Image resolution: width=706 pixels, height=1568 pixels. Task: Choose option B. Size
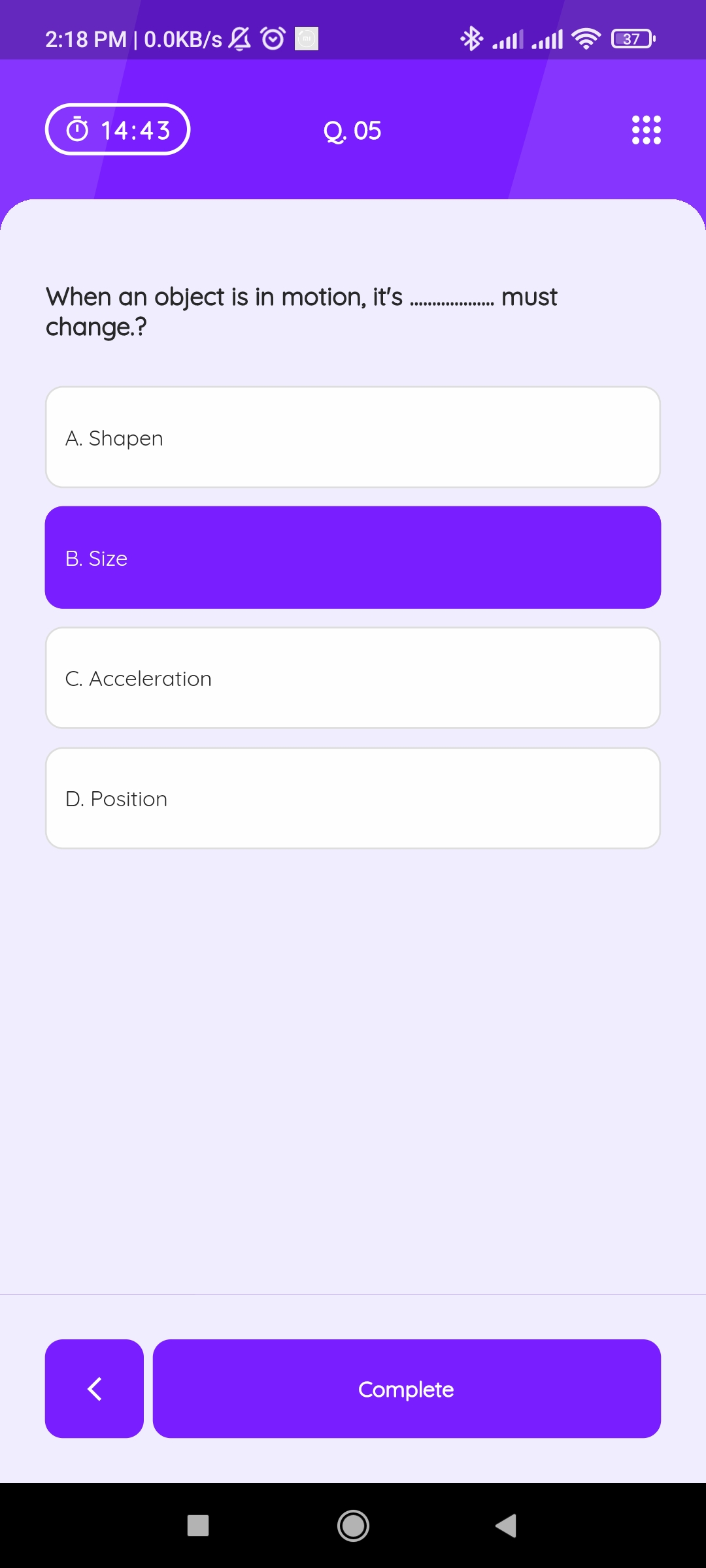pos(353,557)
